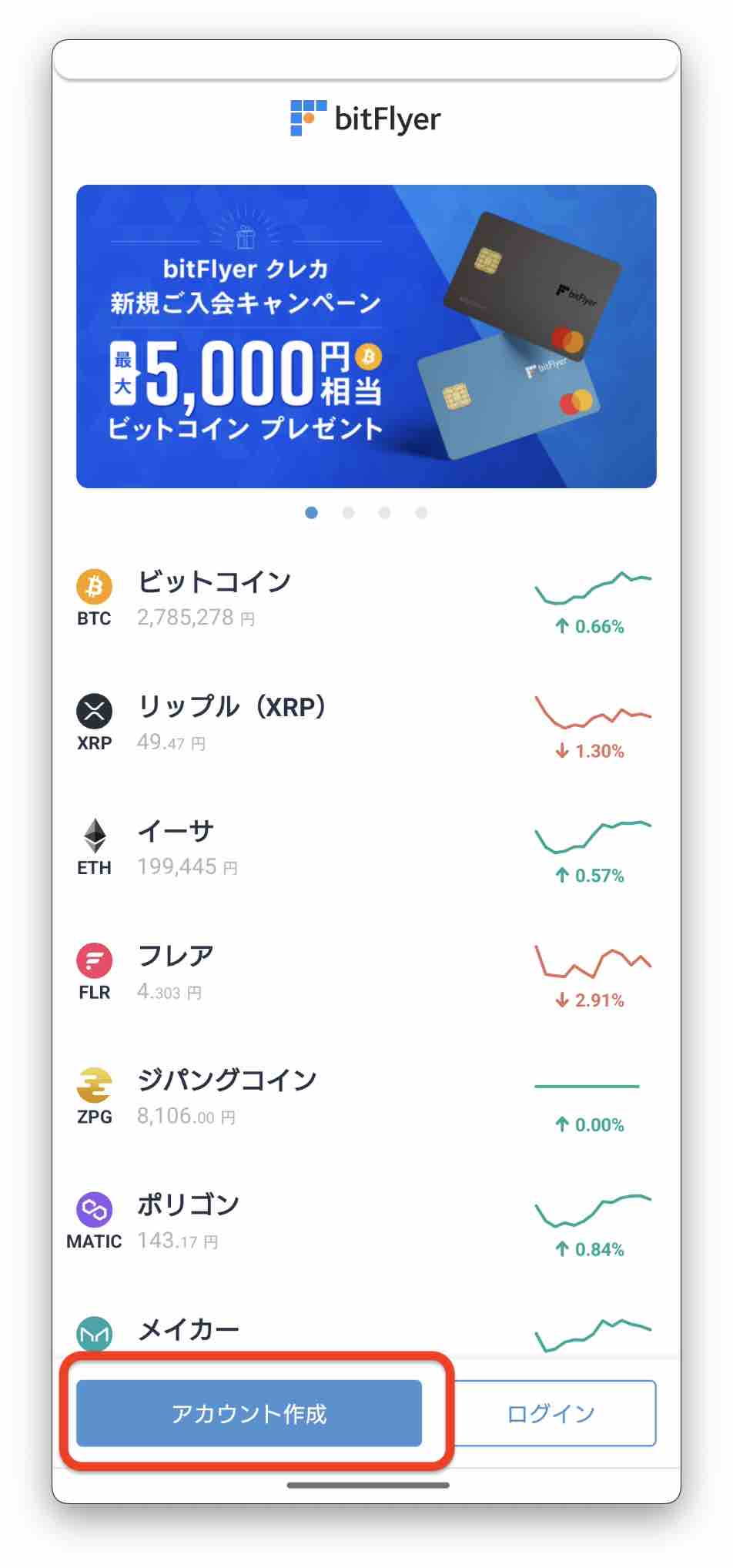Select the third carousel dot
Viewport: 733px width, 1568px height.
pyautogui.click(x=384, y=512)
